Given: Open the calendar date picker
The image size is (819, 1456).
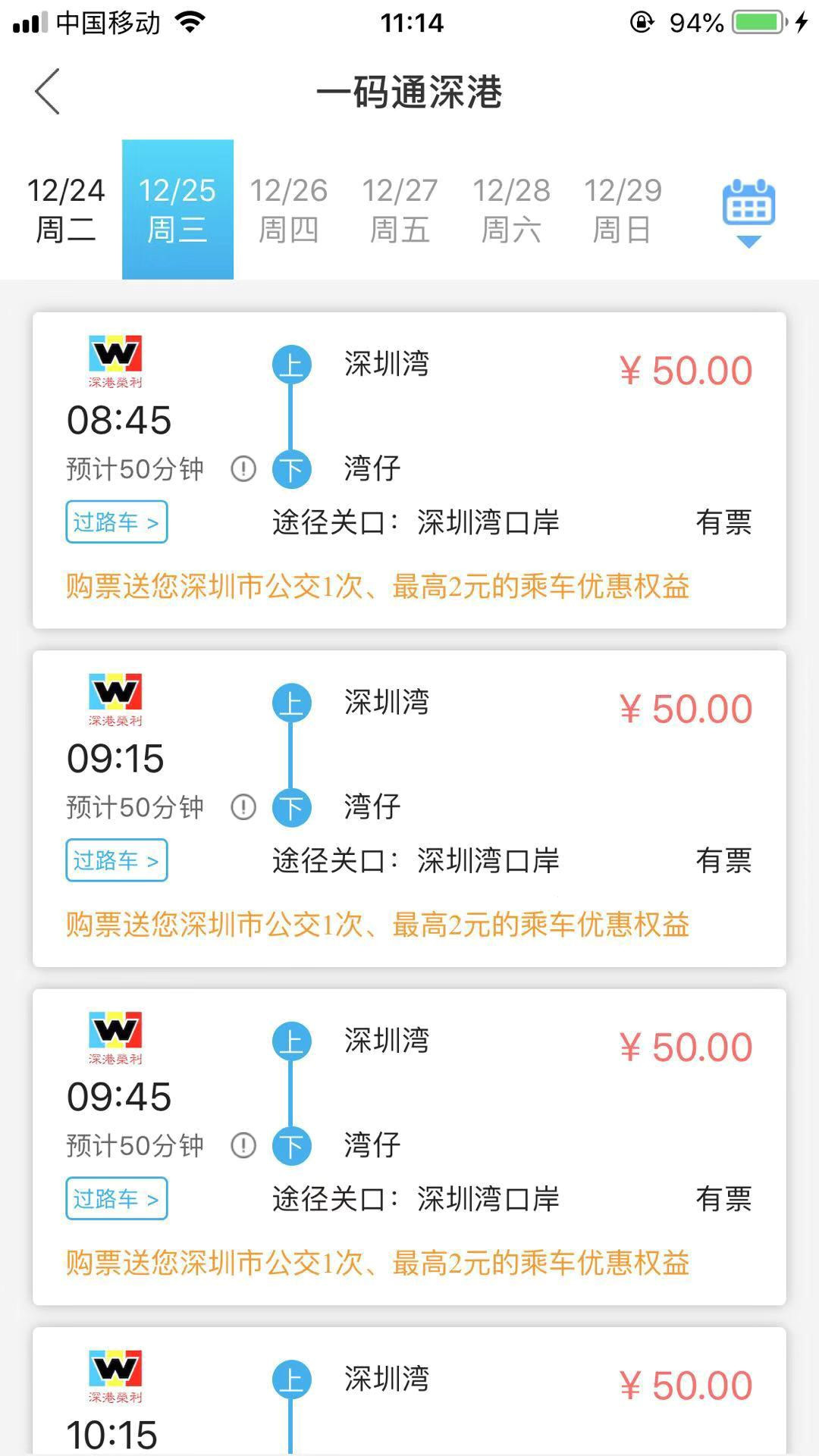Looking at the screenshot, I should [x=748, y=211].
